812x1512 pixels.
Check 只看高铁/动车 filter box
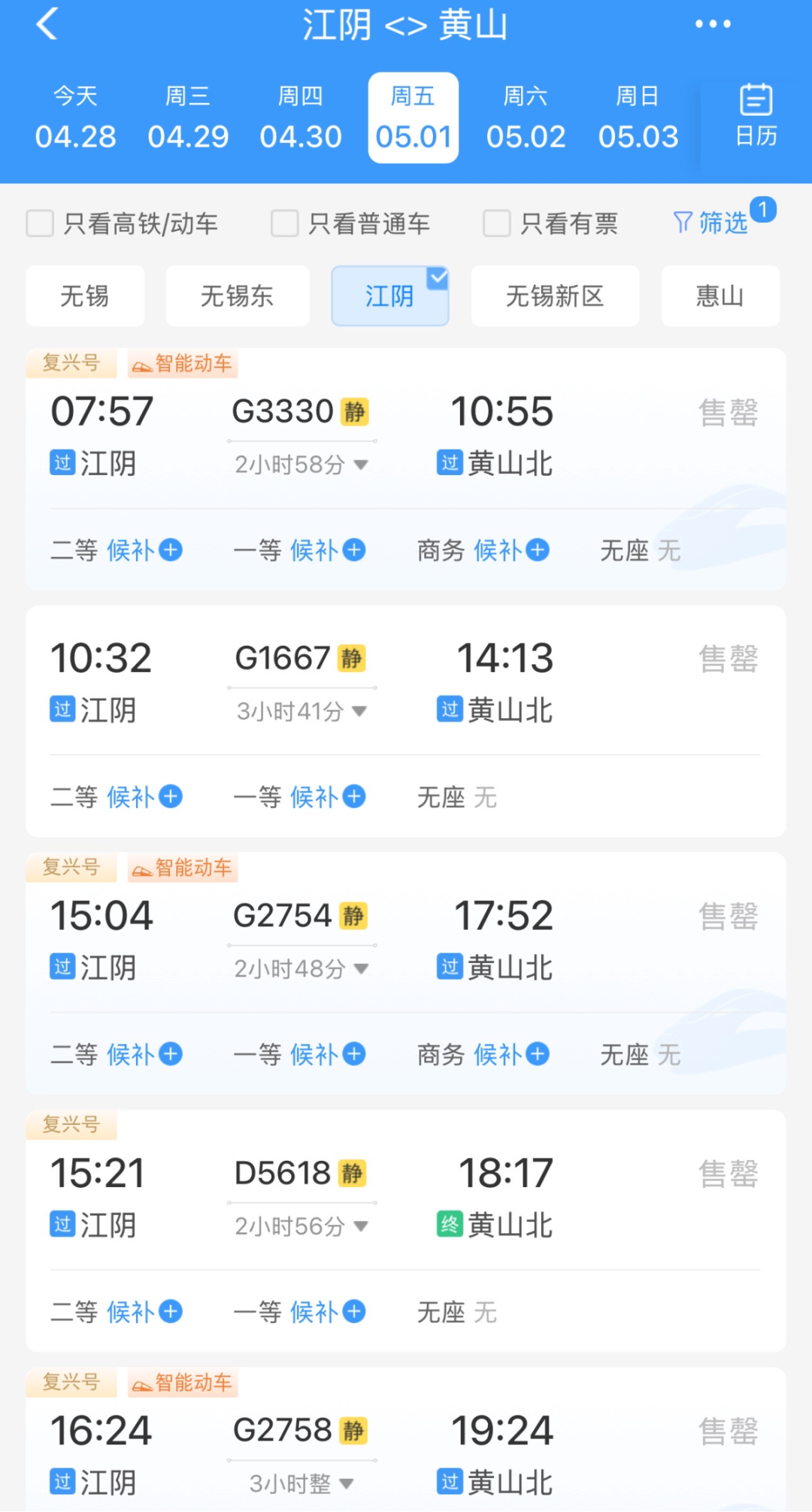[41, 223]
